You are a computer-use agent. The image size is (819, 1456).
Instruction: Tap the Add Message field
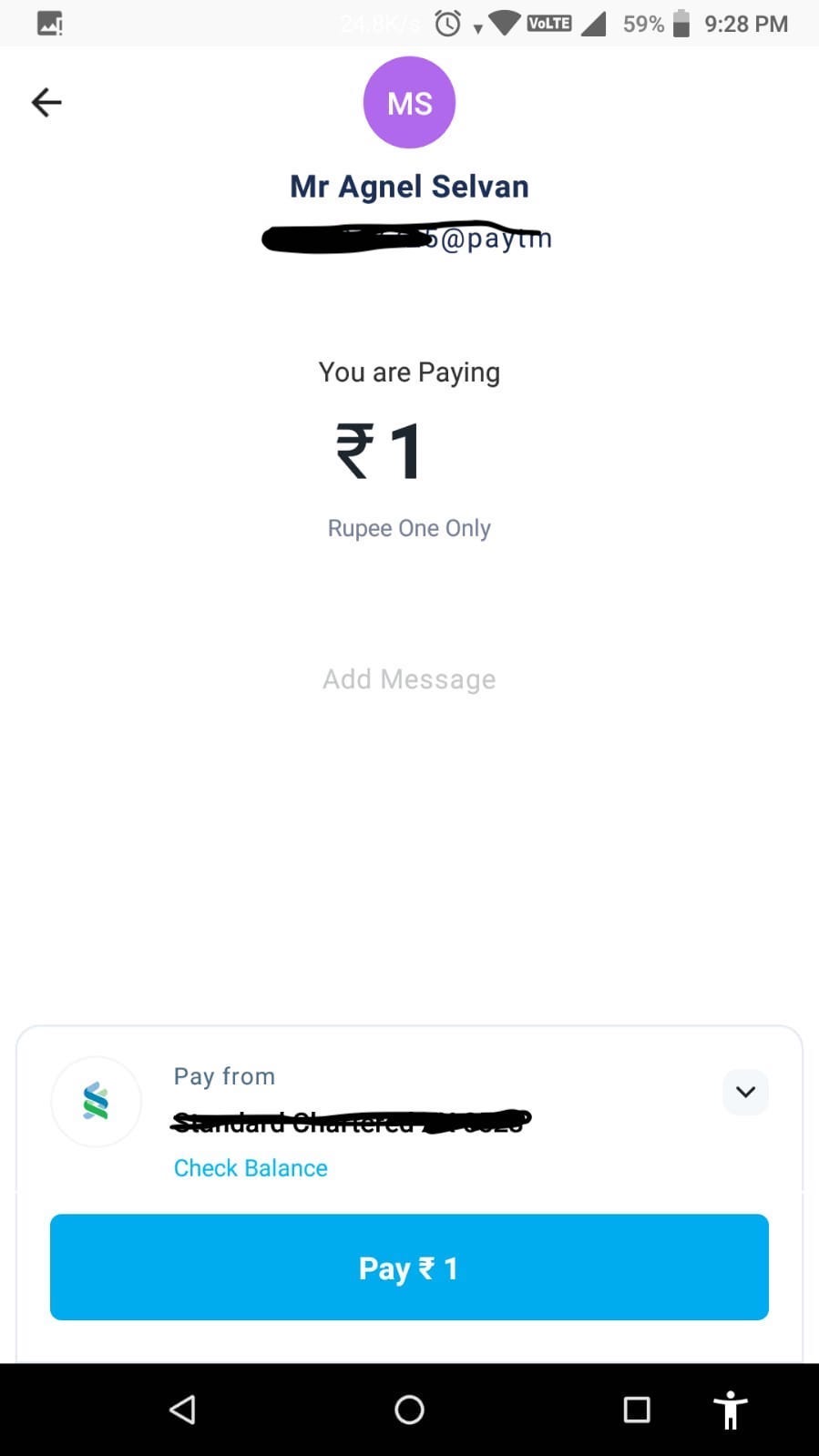pyautogui.click(x=409, y=679)
